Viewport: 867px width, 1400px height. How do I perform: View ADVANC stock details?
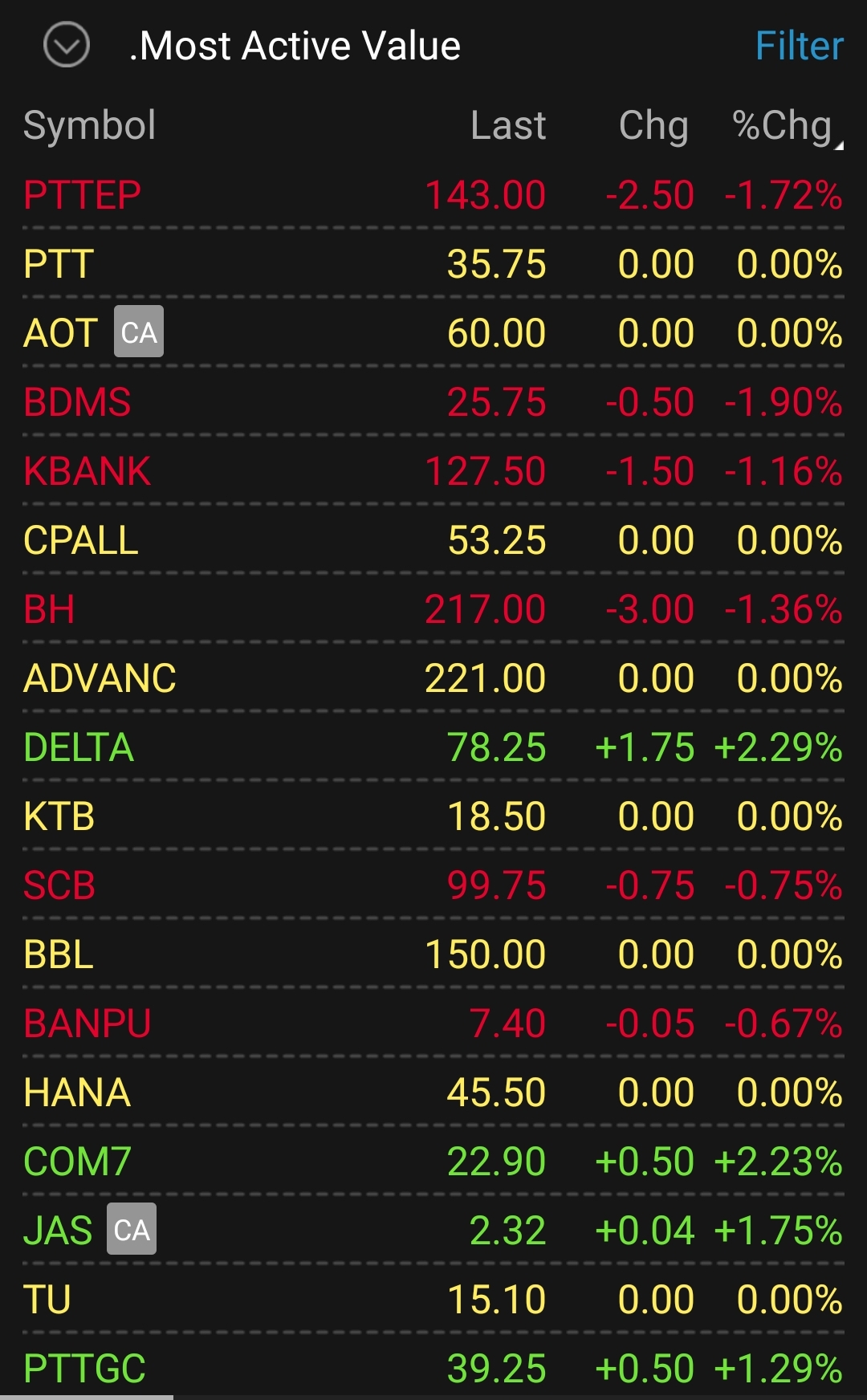[433, 678]
